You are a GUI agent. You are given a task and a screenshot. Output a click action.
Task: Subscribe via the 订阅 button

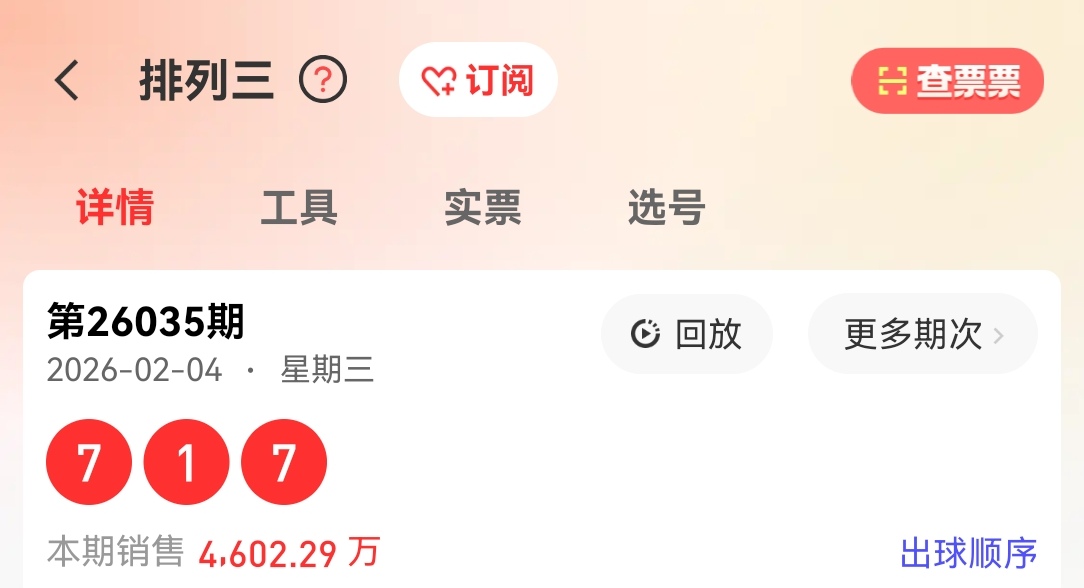pos(478,80)
